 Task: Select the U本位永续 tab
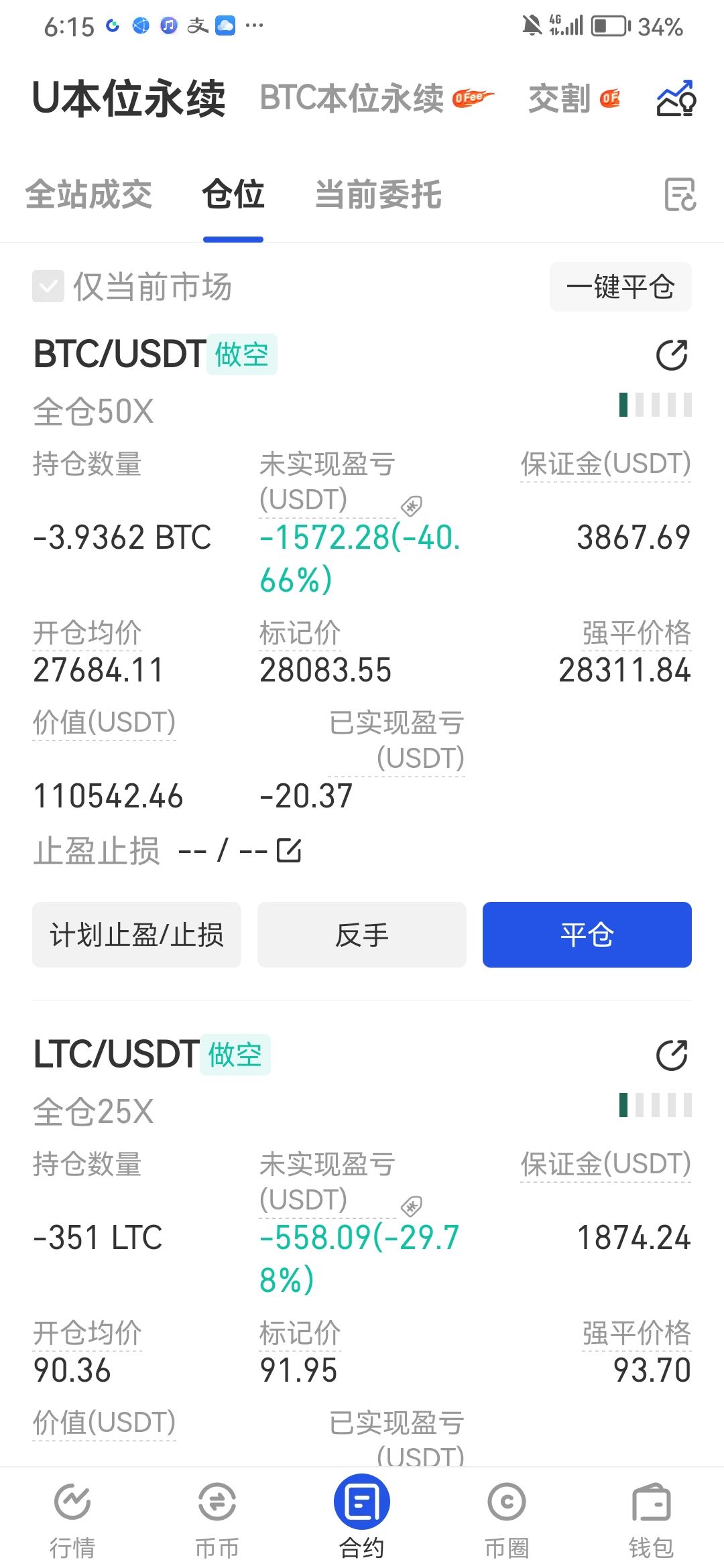[x=129, y=99]
